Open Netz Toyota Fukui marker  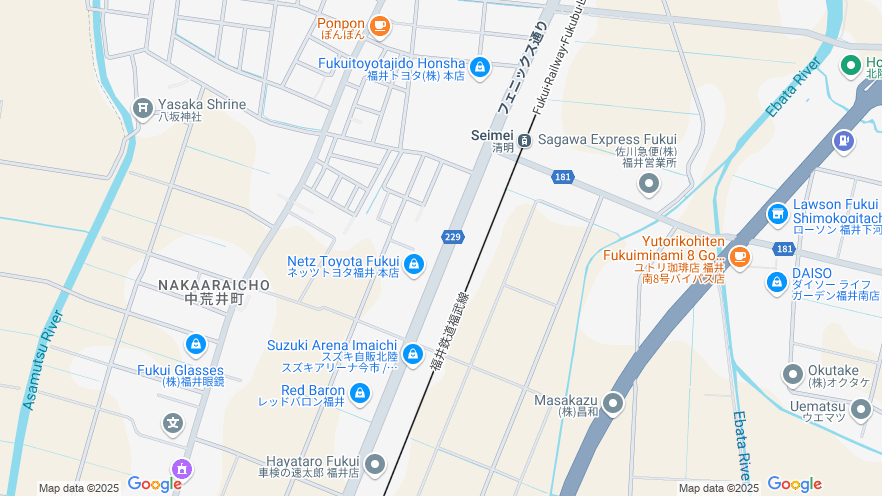[413, 265]
